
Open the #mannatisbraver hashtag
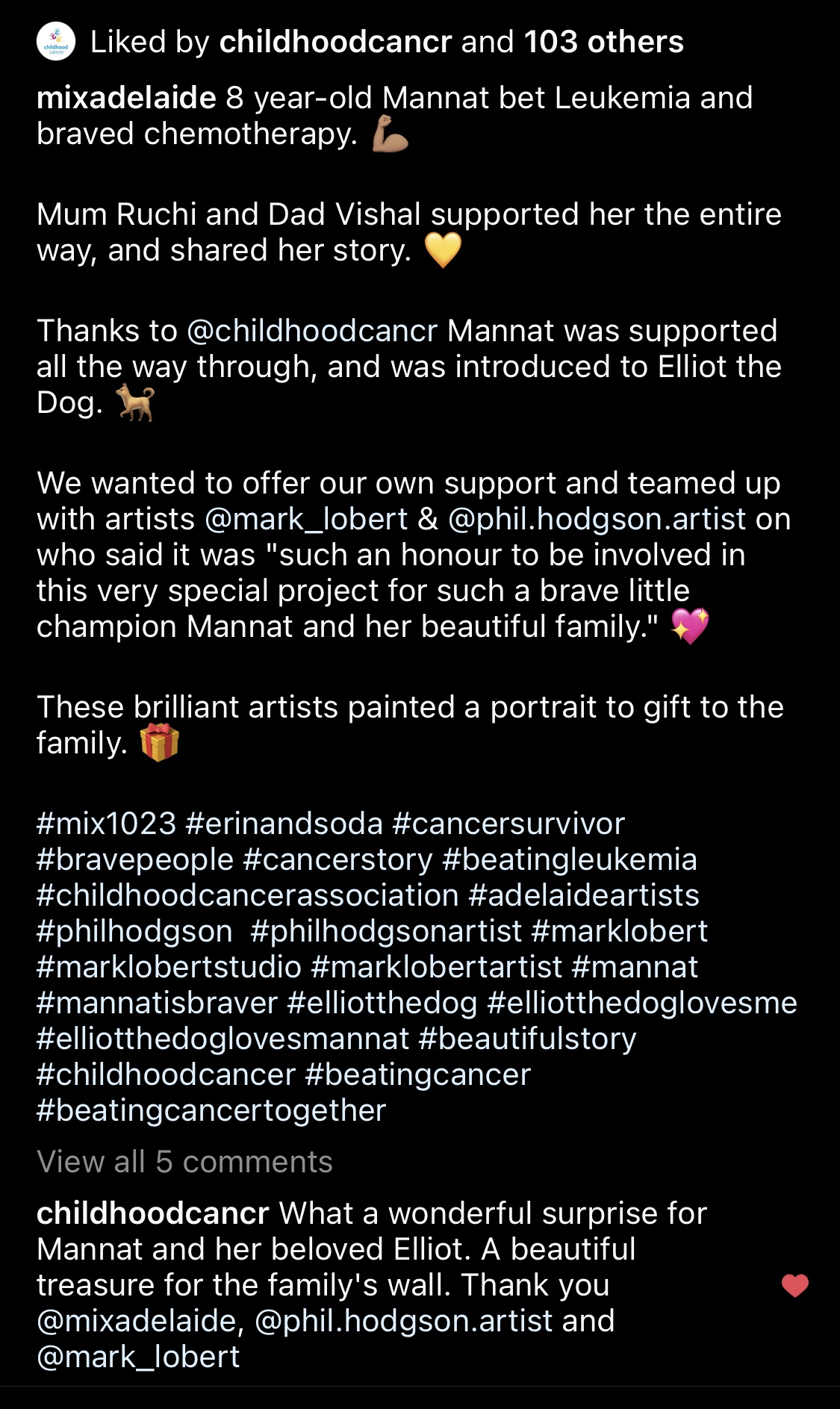coord(157,1003)
